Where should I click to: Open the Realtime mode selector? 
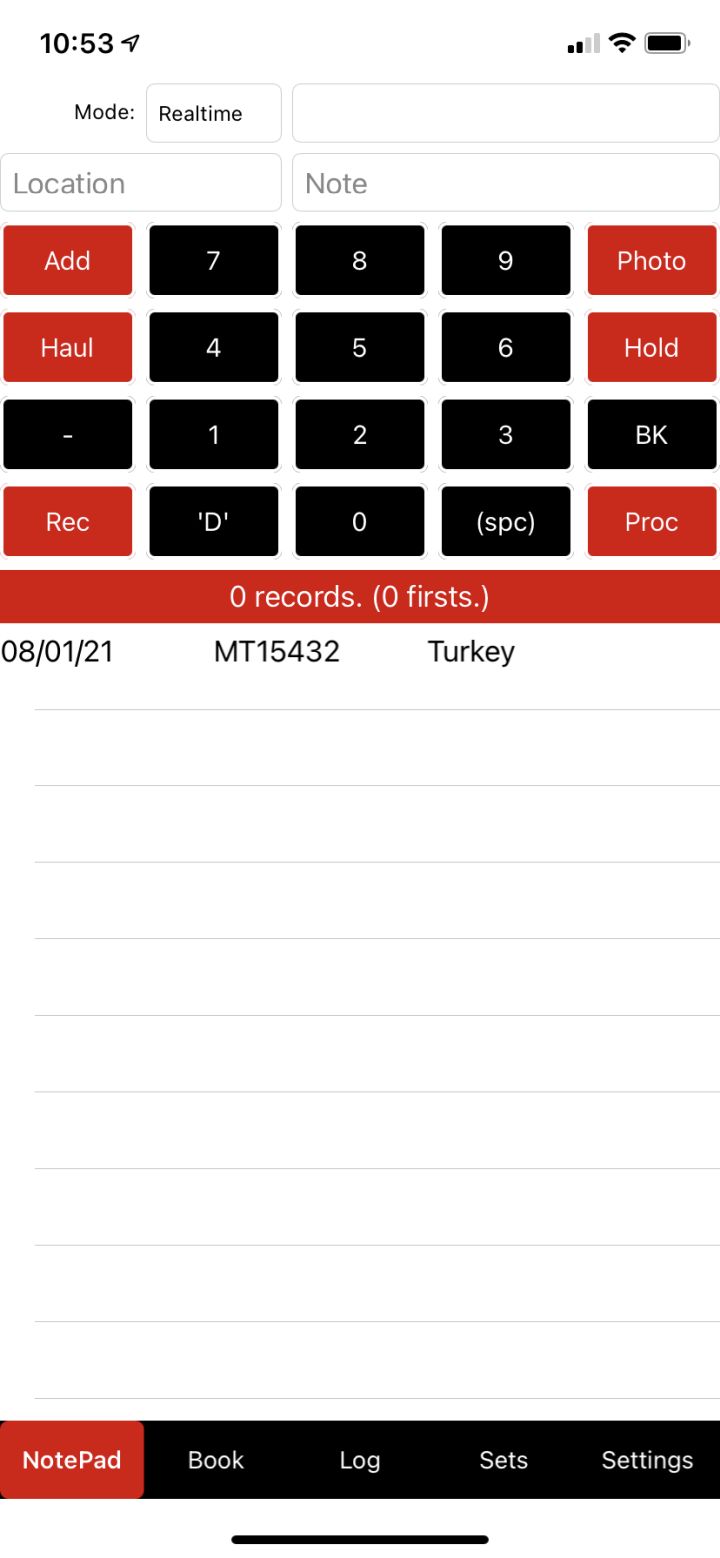click(x=213, y=112)
